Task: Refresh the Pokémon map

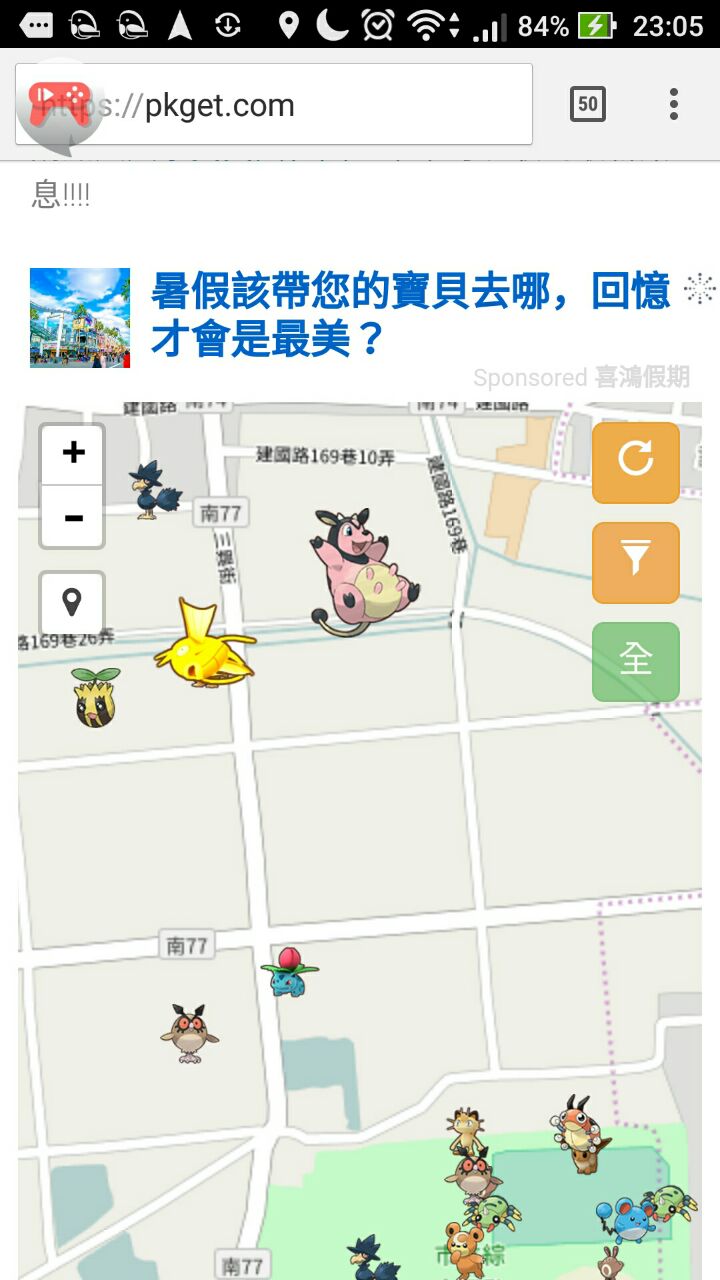Action: 636,462
